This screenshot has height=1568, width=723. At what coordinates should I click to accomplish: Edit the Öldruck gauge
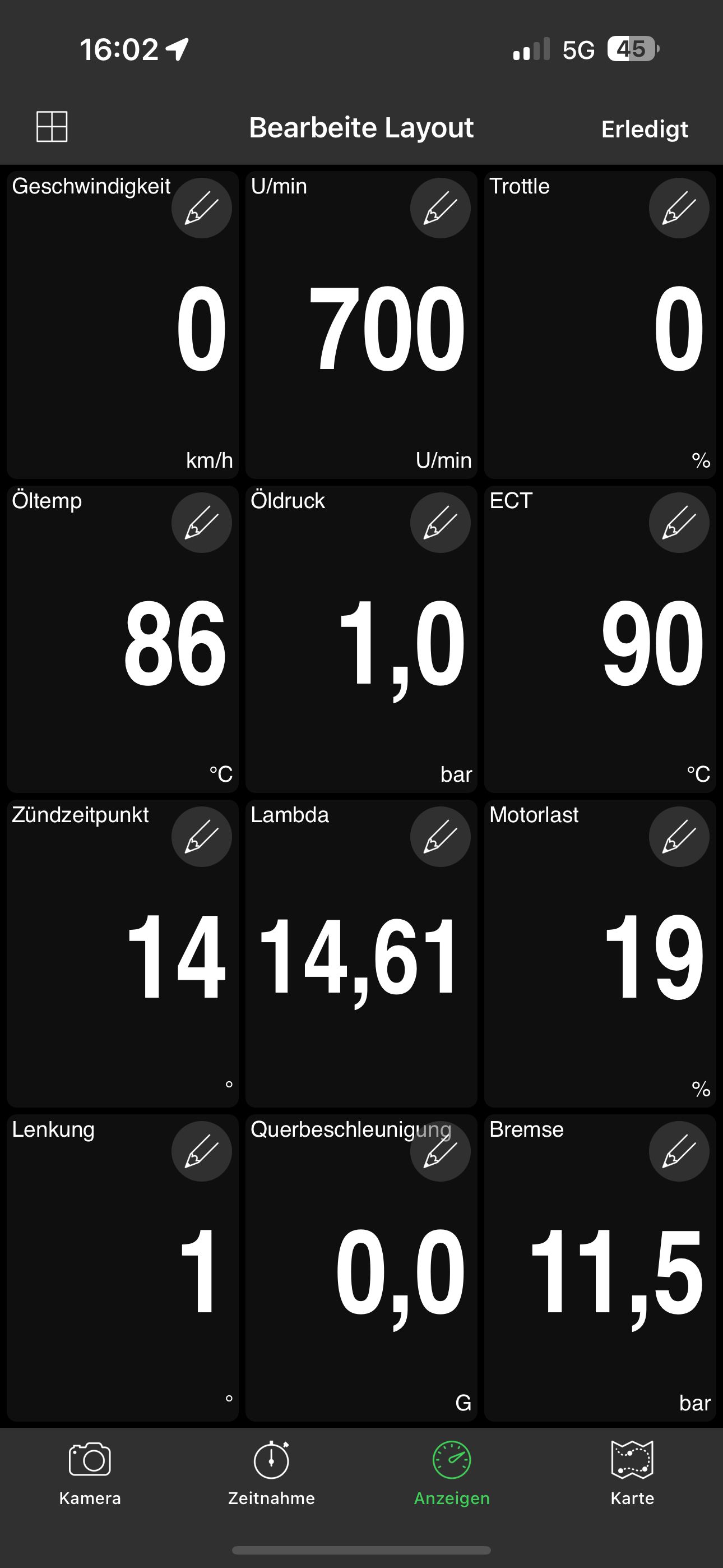440,523
